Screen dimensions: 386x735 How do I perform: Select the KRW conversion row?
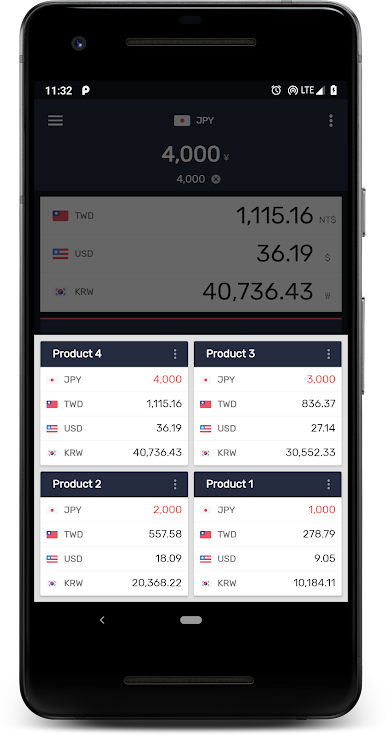(x=191, y=292)
